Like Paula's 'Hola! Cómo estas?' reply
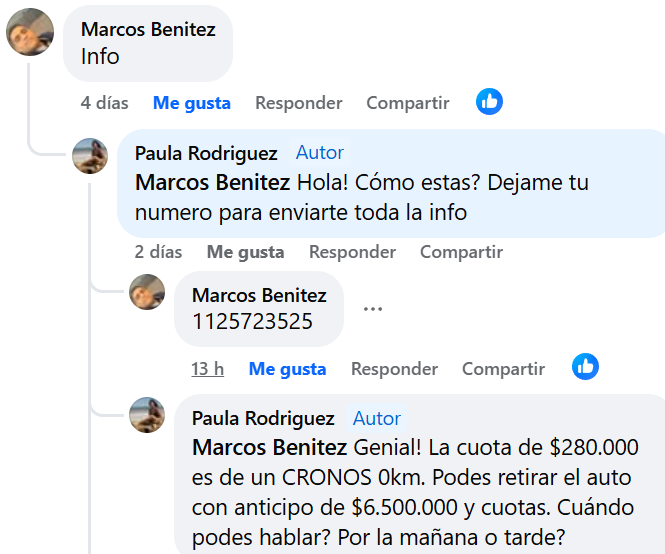The height and width of the screenshot is (554, 665). (x=245, y=252)
